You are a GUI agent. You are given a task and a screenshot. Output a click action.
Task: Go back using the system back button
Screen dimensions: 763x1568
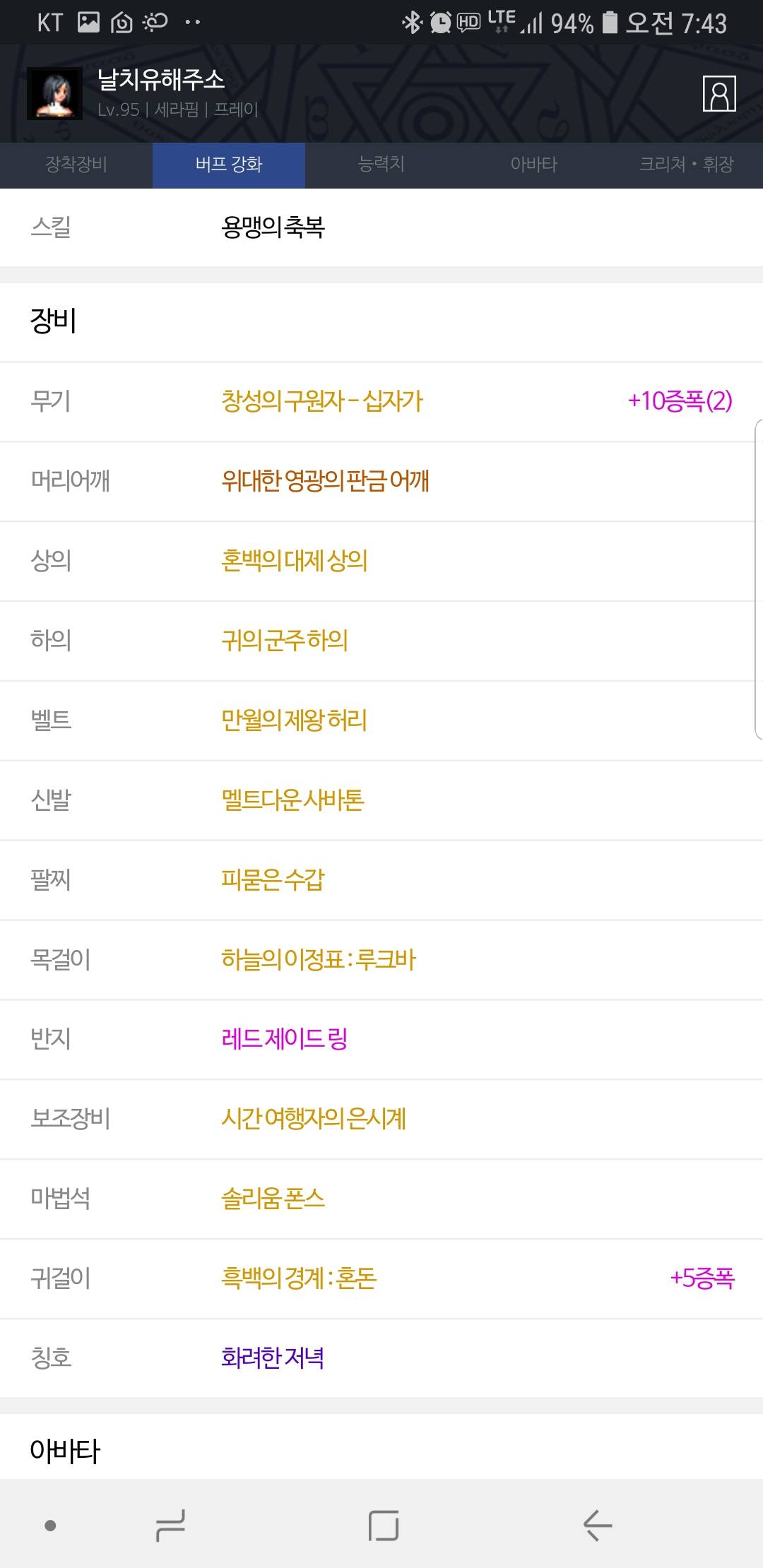[597, 1526]
